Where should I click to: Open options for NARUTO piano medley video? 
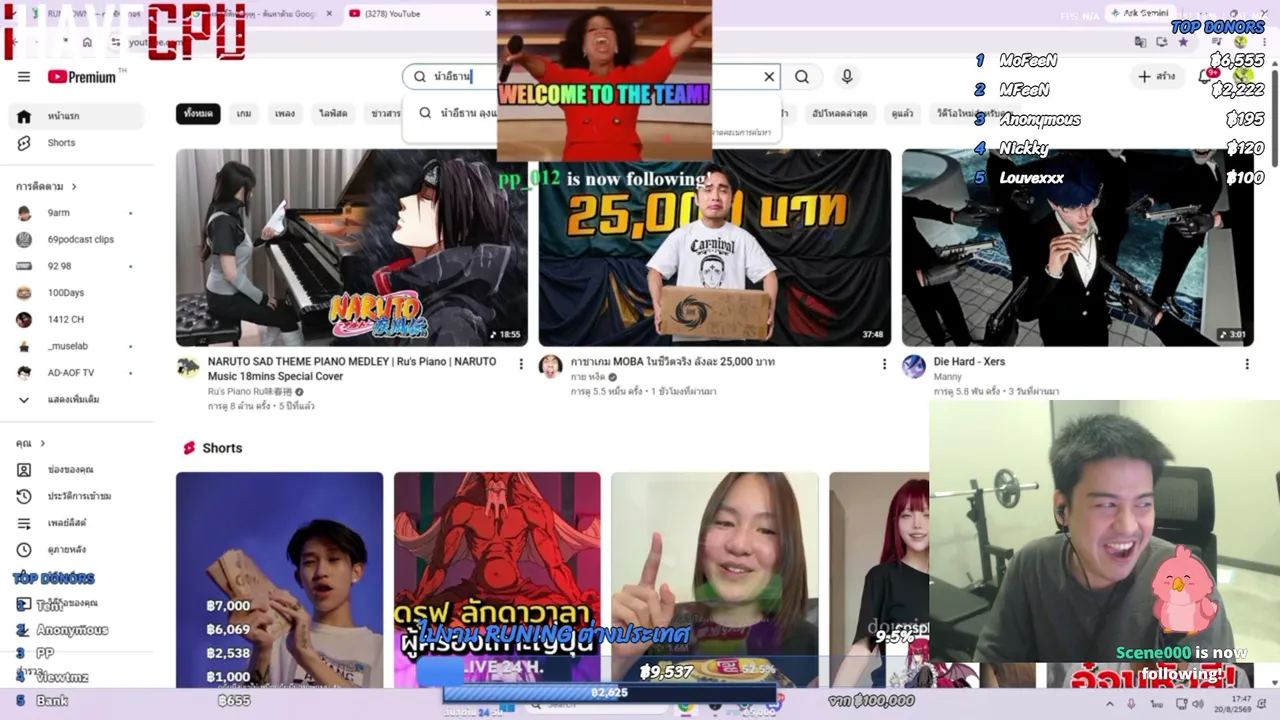[x=521, y=364]
